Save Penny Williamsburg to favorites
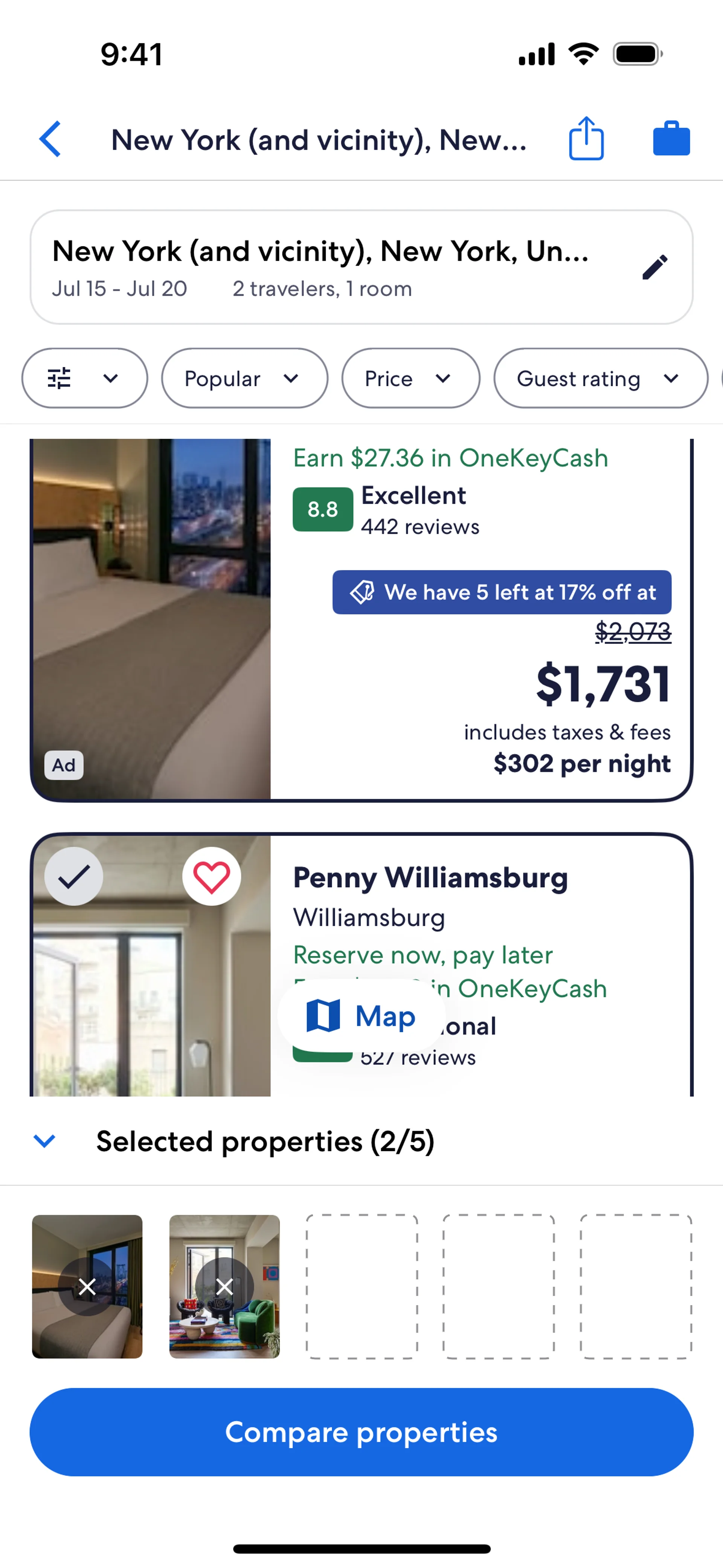 point(211,877)
